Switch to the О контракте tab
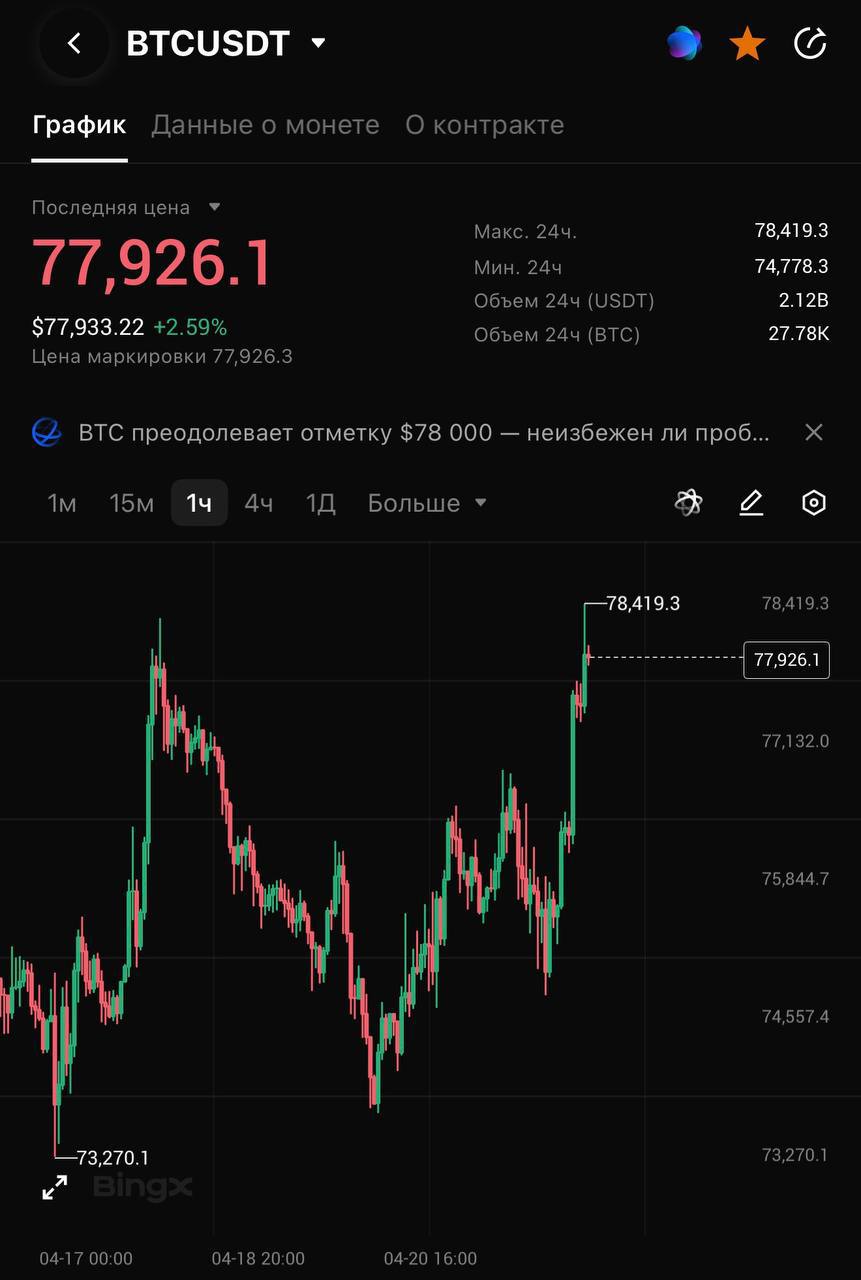 (x=484, y=125)
